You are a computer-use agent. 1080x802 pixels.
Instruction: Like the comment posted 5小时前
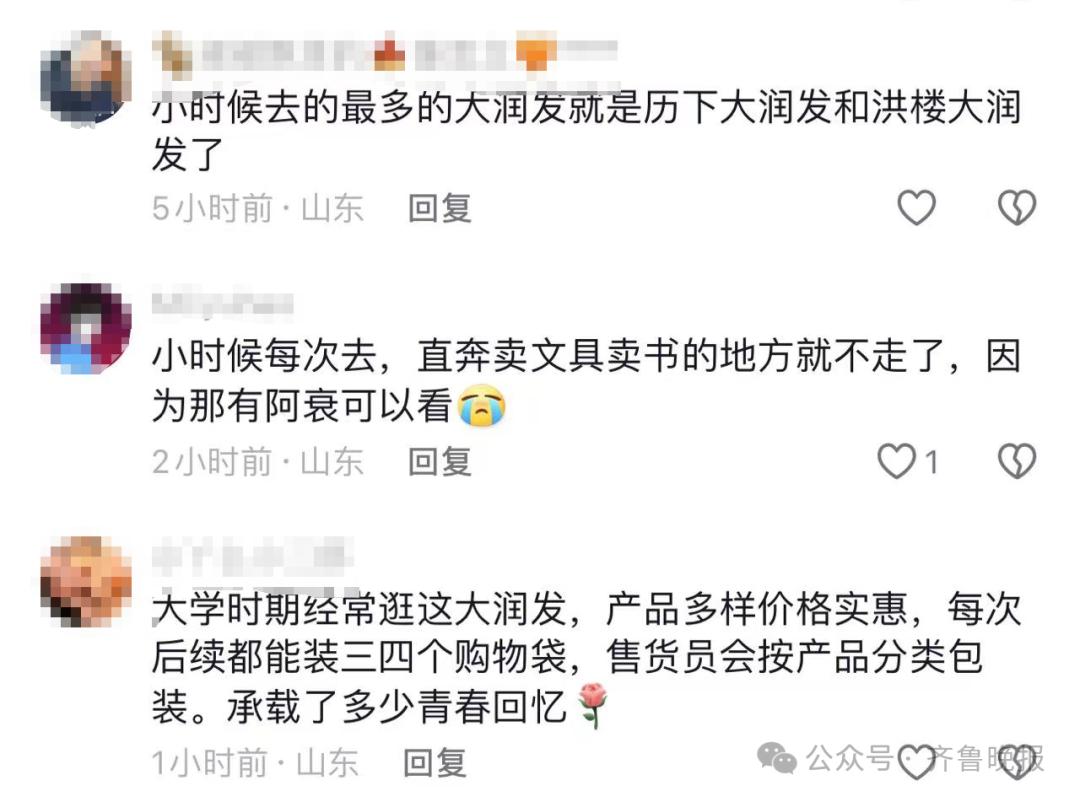(916, 207)
